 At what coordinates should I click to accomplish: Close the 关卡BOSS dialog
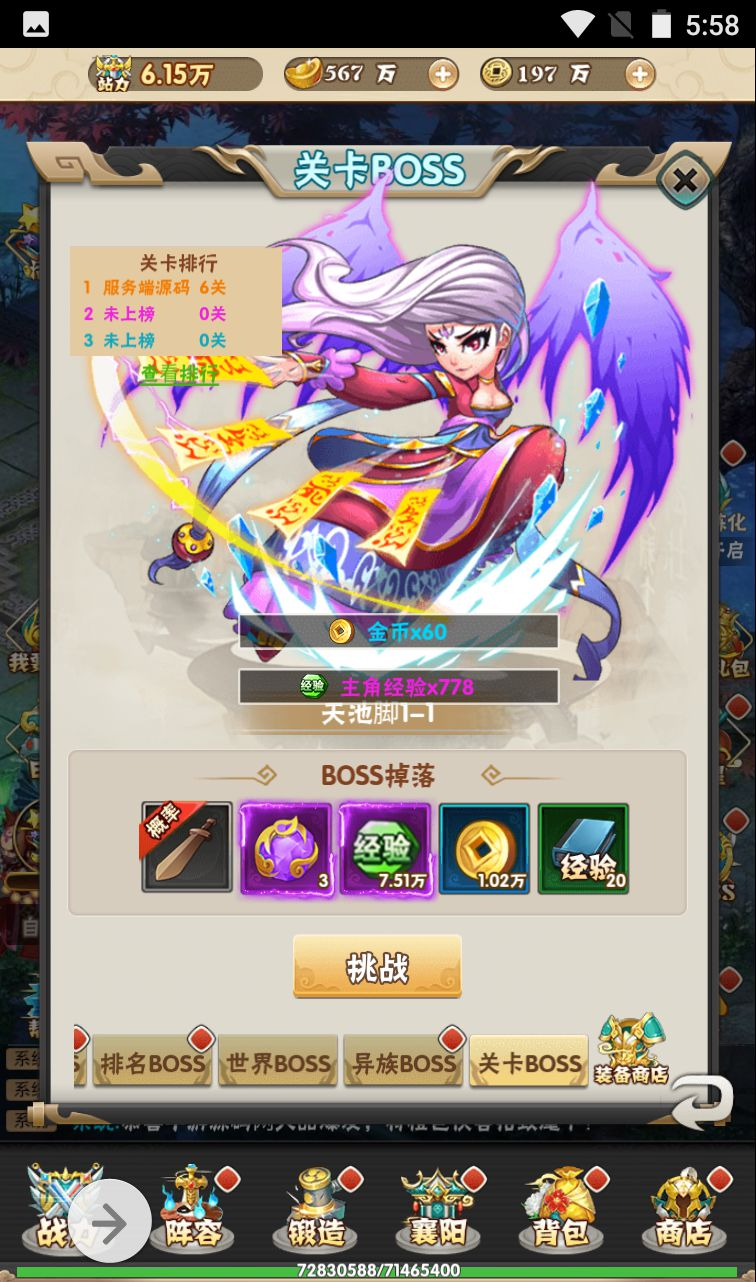pos(685,181)
